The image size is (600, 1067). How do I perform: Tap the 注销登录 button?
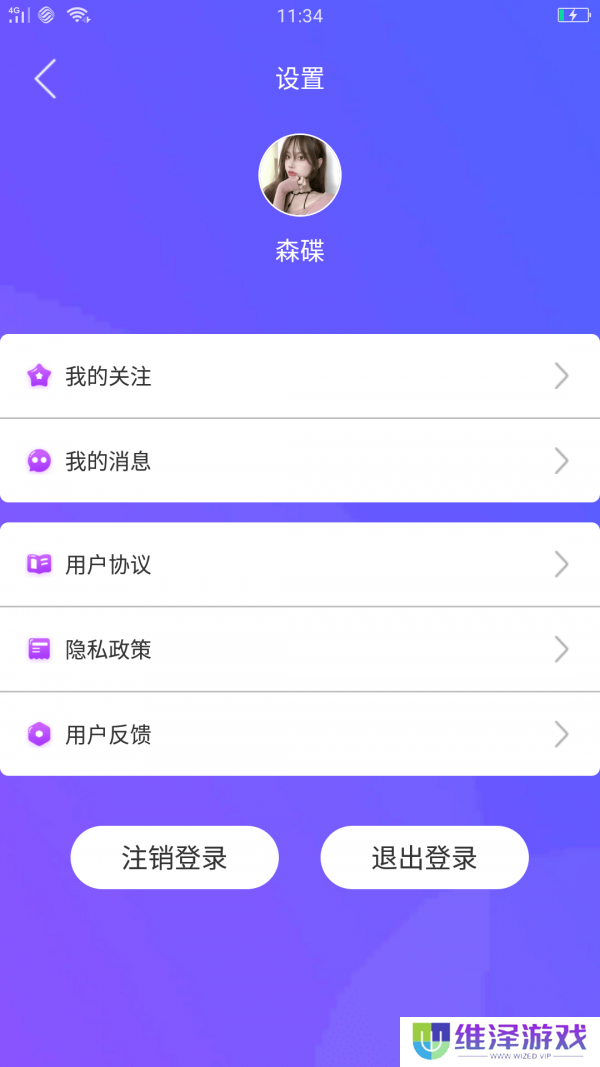[174, 857]
